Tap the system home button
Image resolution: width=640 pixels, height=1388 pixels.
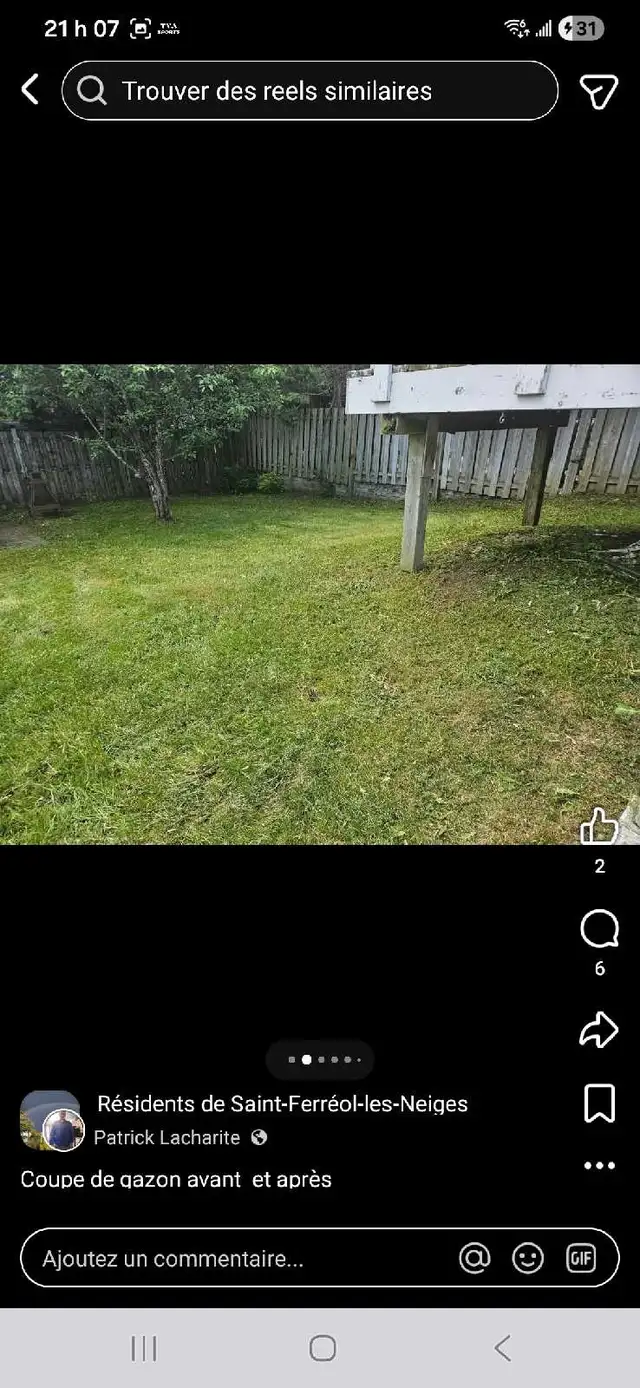(x=322, y=1348)
